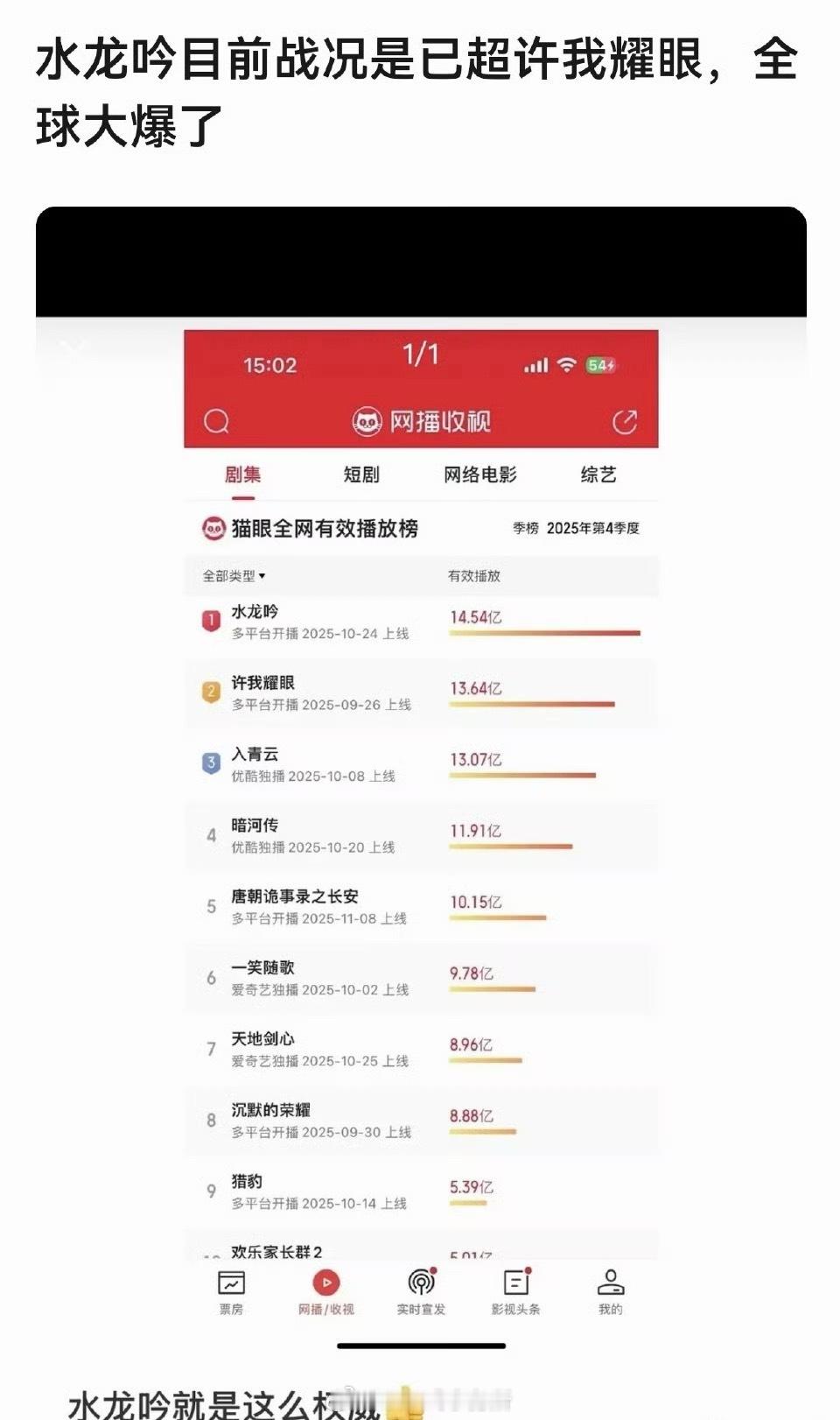
Task: Switch to the 网络电影 tab
Action: (x=479, y=474)
